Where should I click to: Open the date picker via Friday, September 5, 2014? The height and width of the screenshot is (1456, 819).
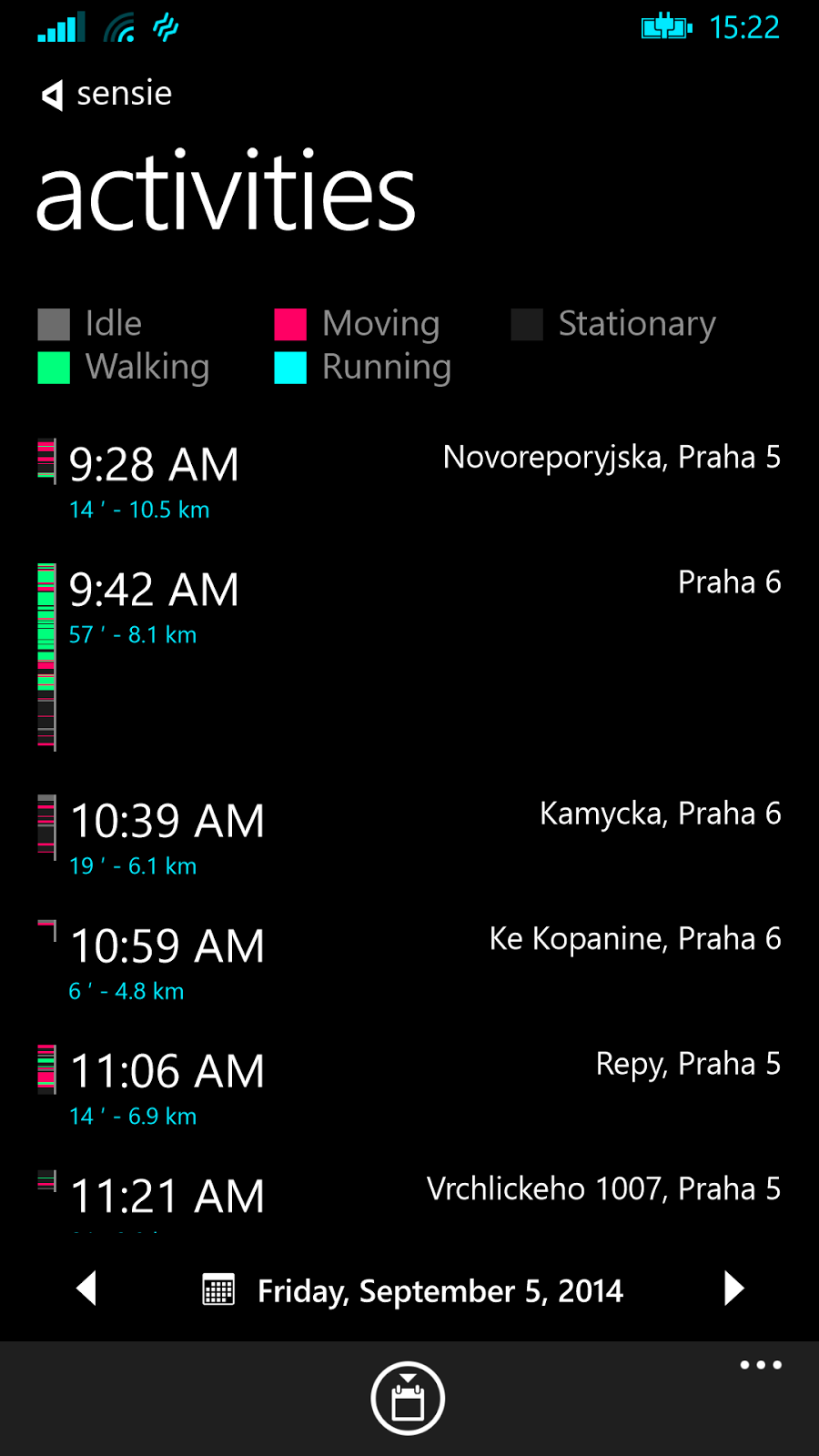pos(440,1290)
